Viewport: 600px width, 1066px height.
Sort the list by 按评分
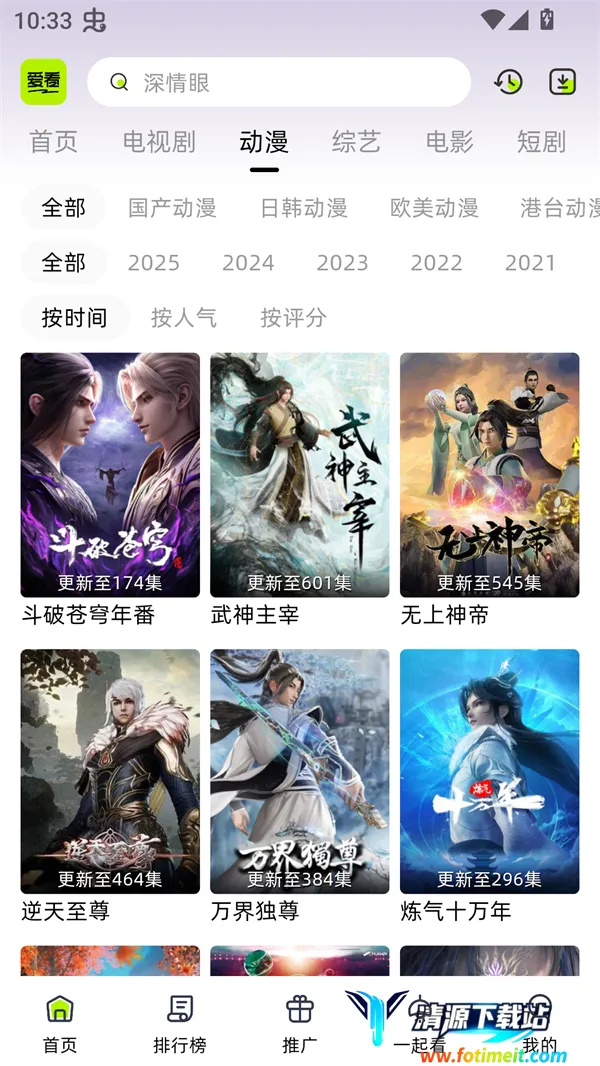coord(293,318)
